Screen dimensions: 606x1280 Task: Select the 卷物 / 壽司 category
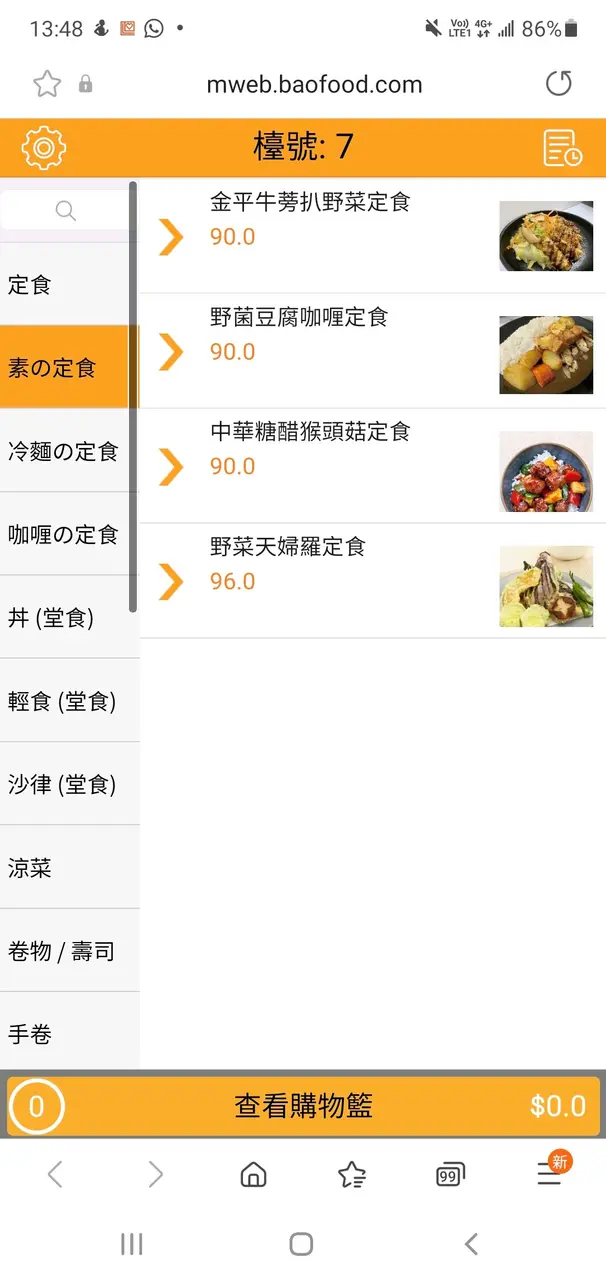[66, 951]
